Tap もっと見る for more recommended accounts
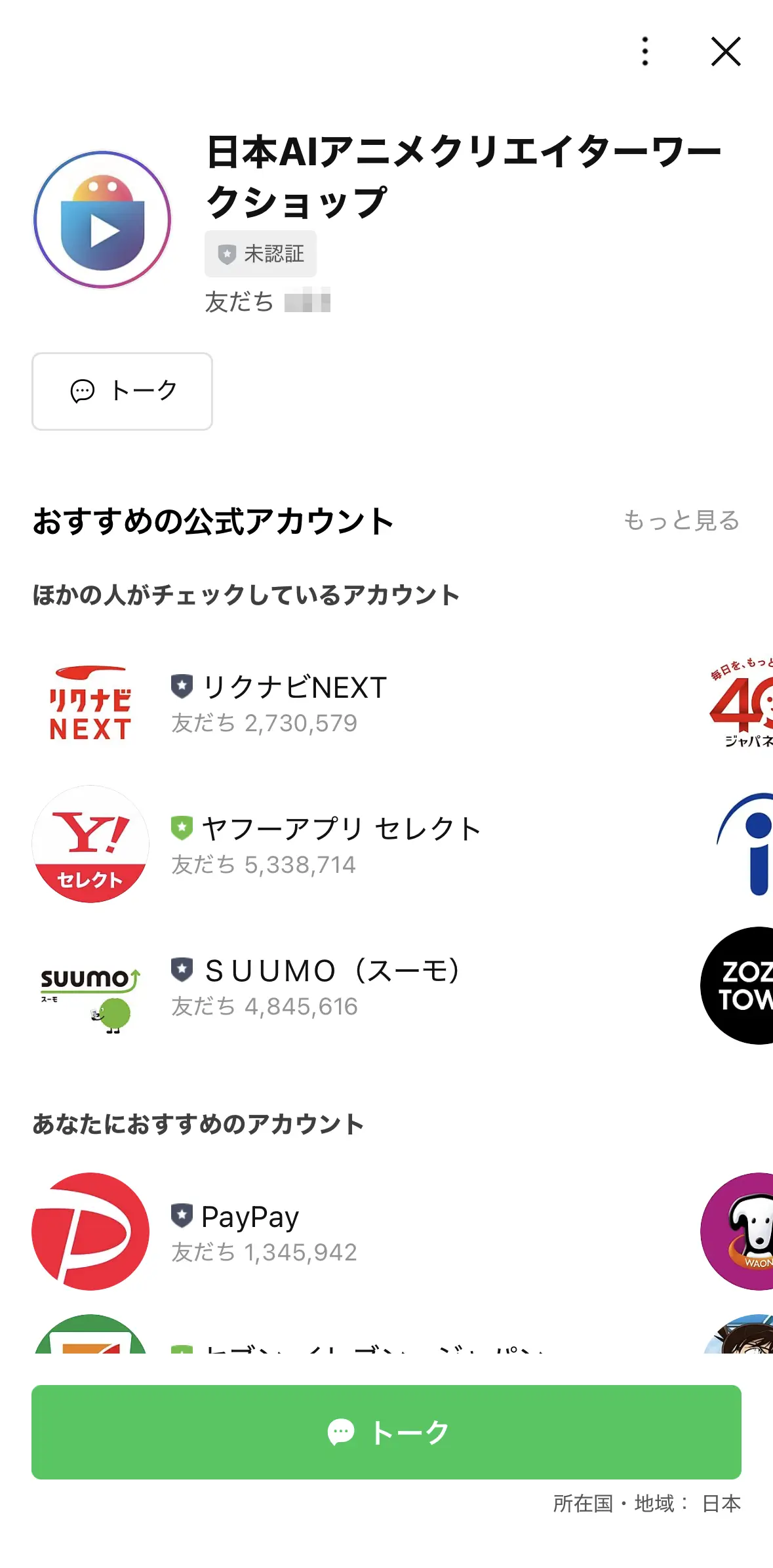 [x=681, y=521]
